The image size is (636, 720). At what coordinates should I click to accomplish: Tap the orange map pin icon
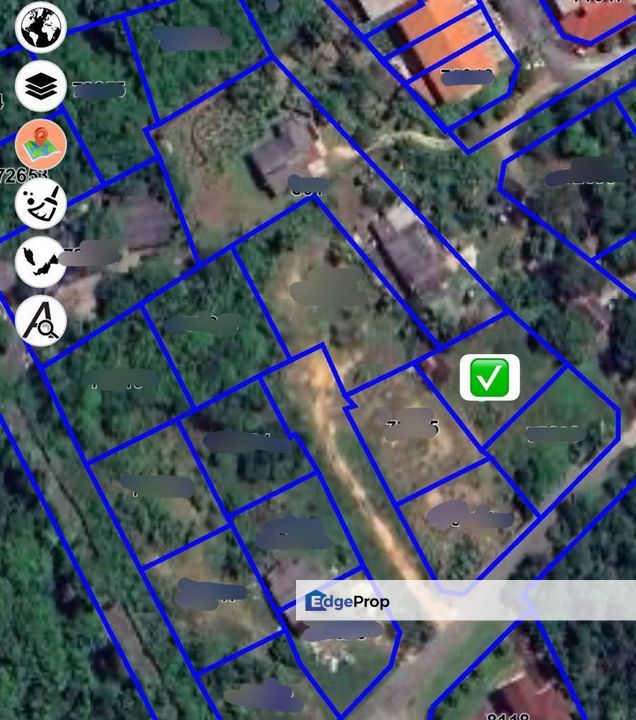click(41, 144)
